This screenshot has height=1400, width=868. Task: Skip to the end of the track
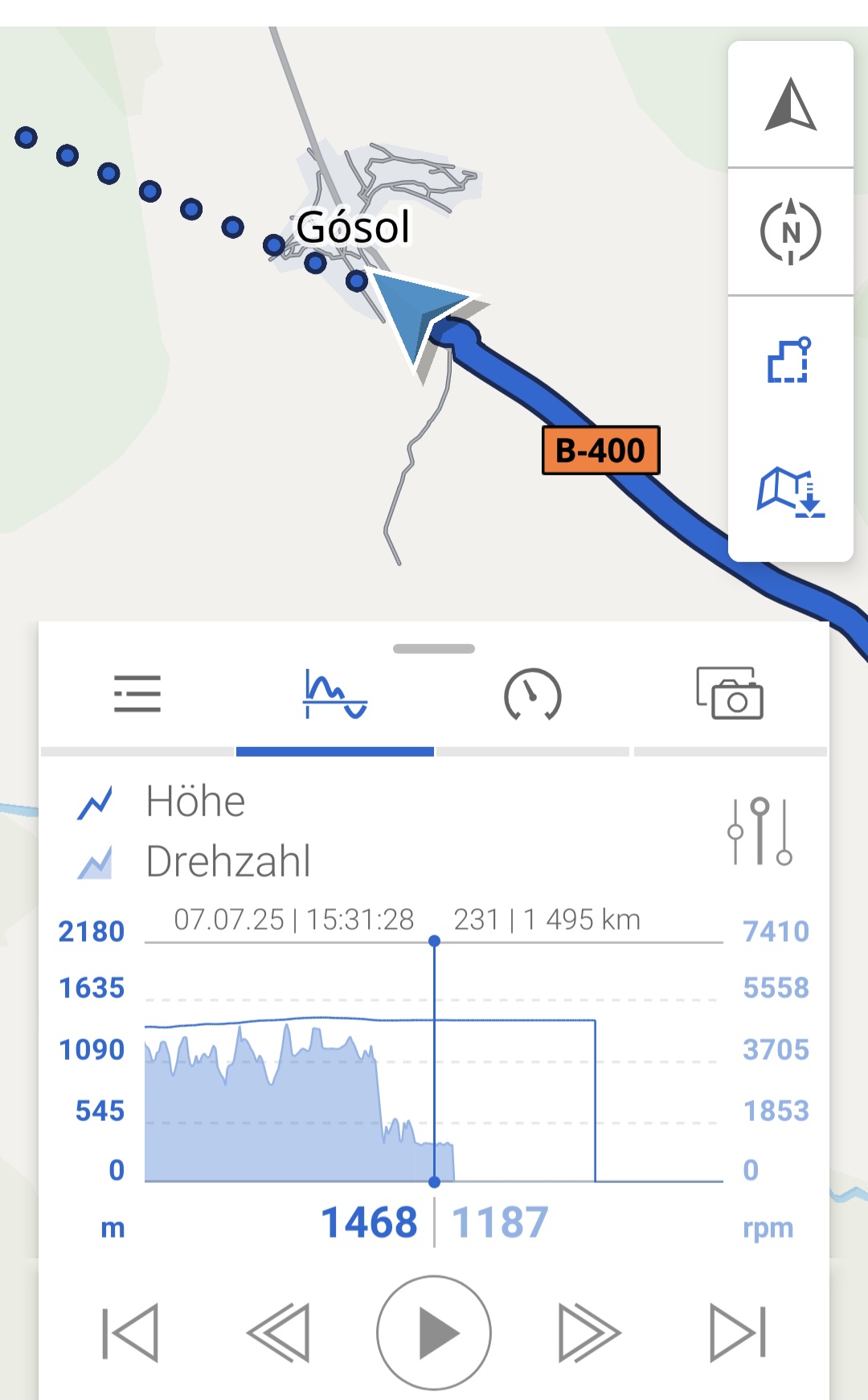[x=739, y=1332]
